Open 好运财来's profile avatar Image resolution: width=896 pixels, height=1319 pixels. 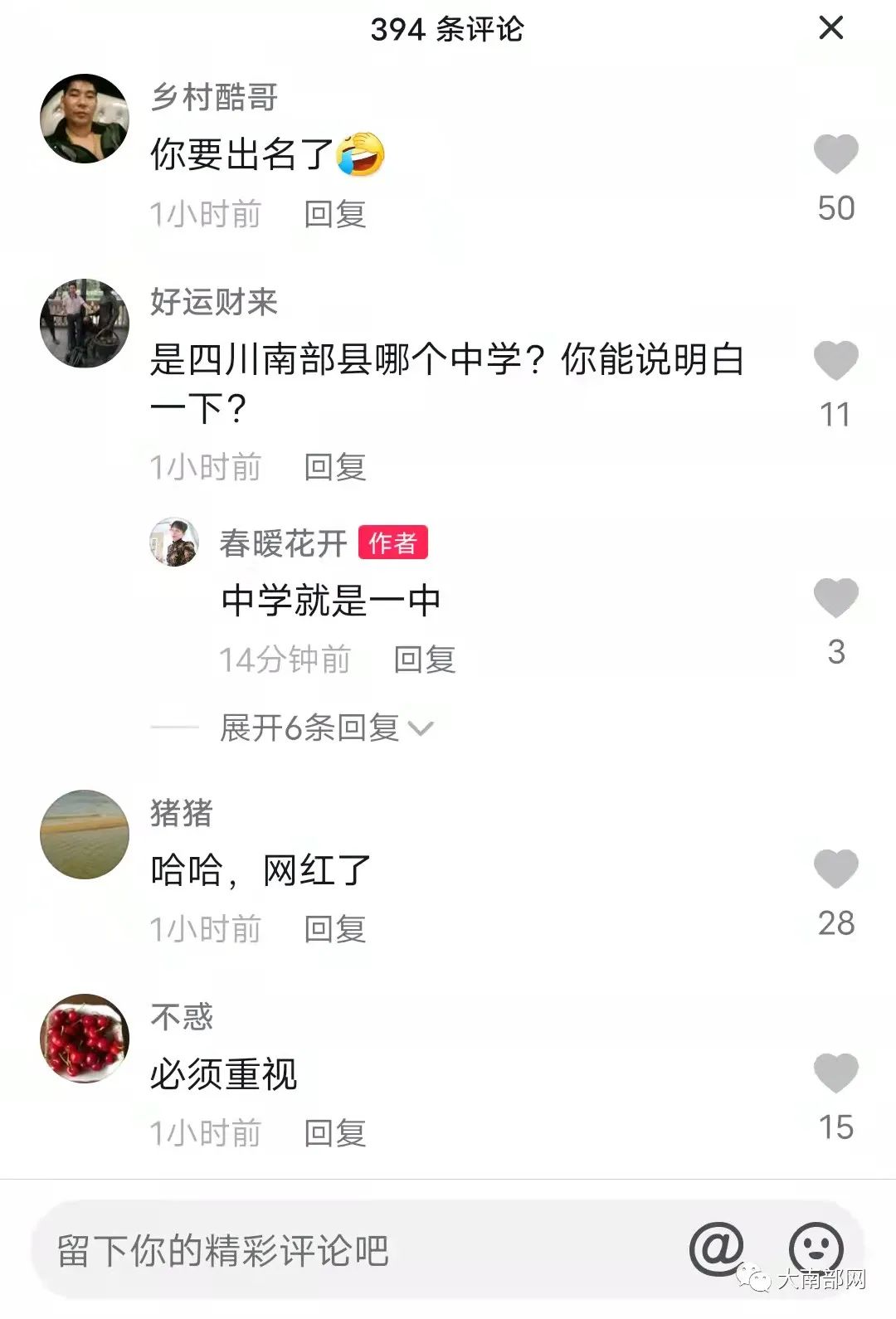tap(85, 324)
